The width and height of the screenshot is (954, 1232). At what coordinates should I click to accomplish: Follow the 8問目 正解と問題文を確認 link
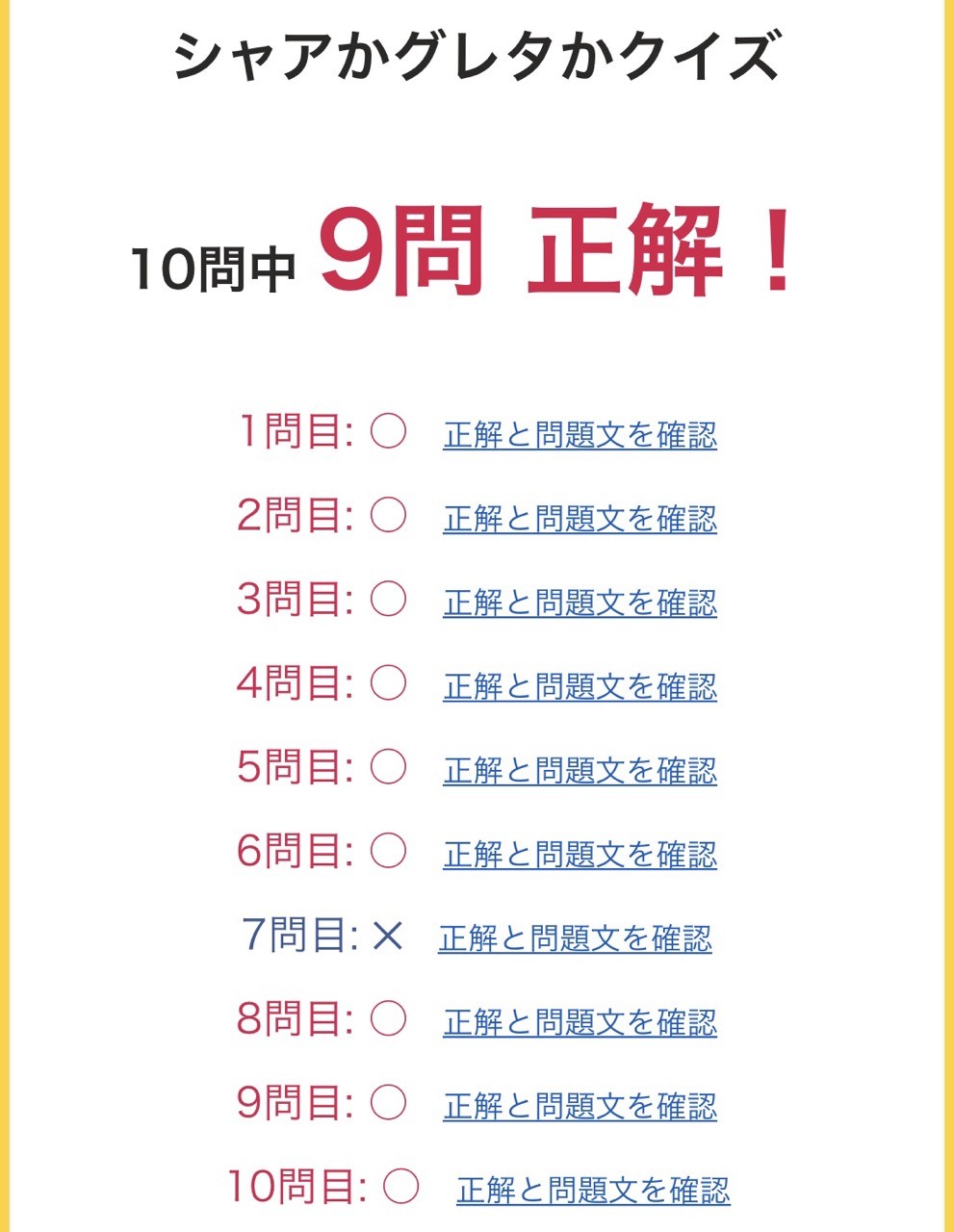point(580,1021)
